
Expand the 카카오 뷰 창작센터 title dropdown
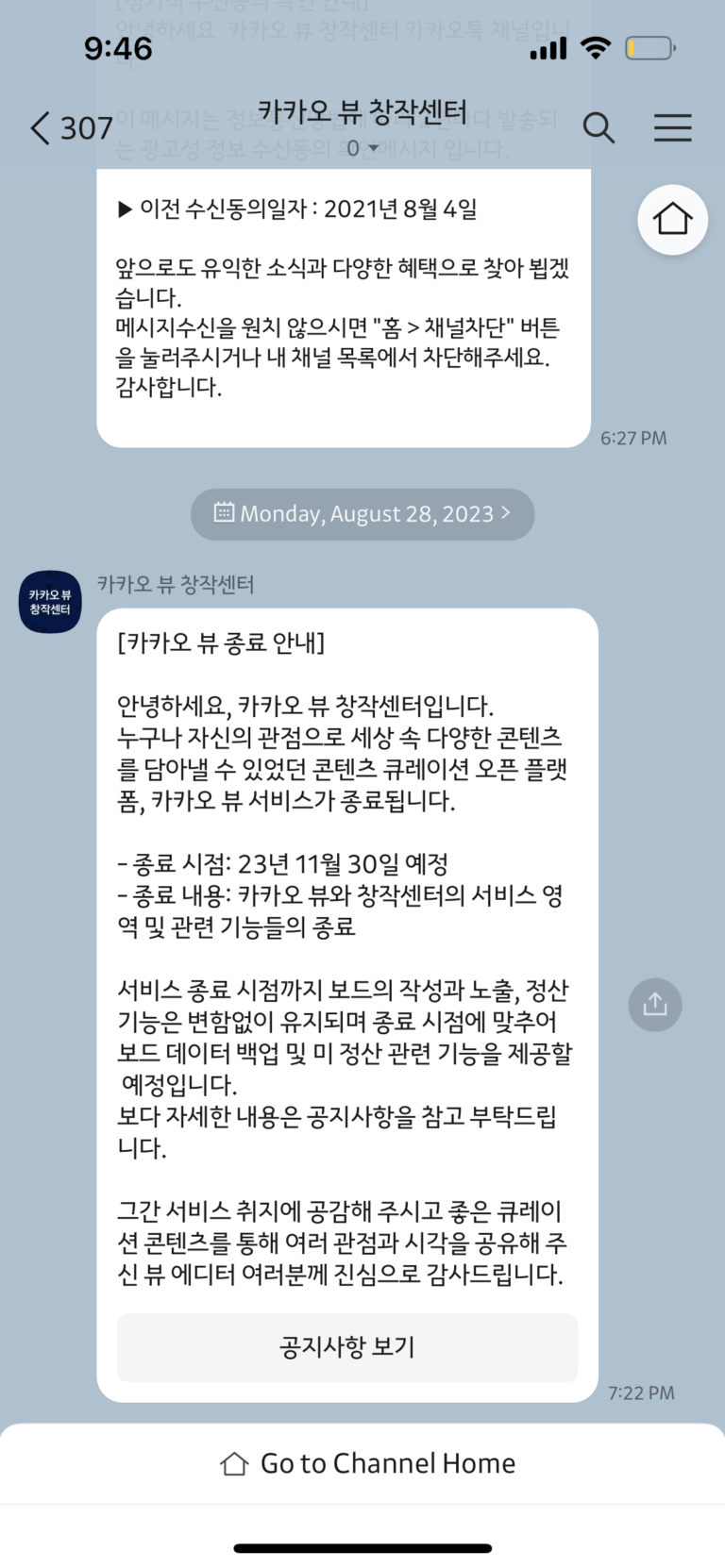coord(363,147)
